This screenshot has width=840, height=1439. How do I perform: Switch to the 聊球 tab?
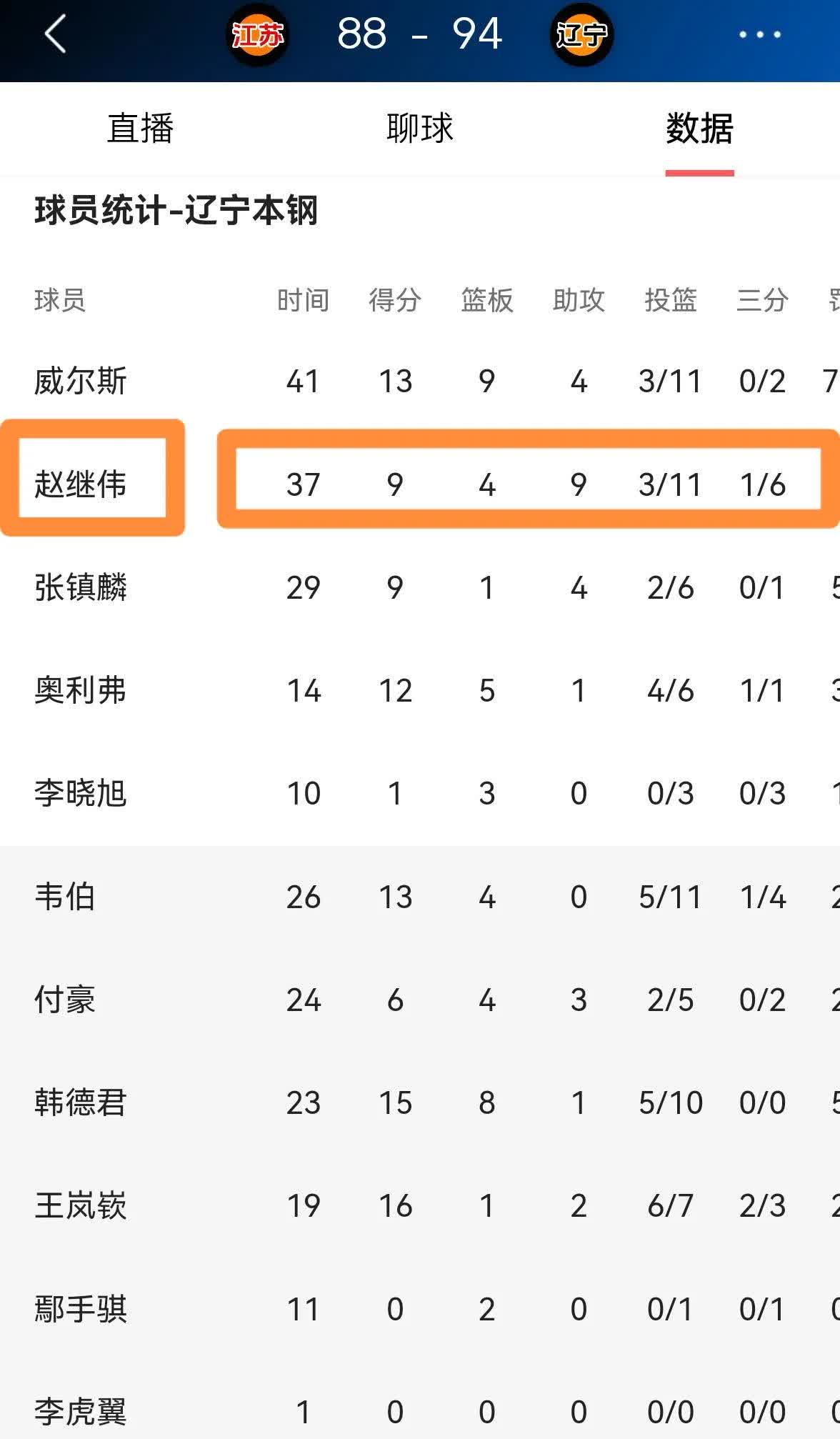418,129
